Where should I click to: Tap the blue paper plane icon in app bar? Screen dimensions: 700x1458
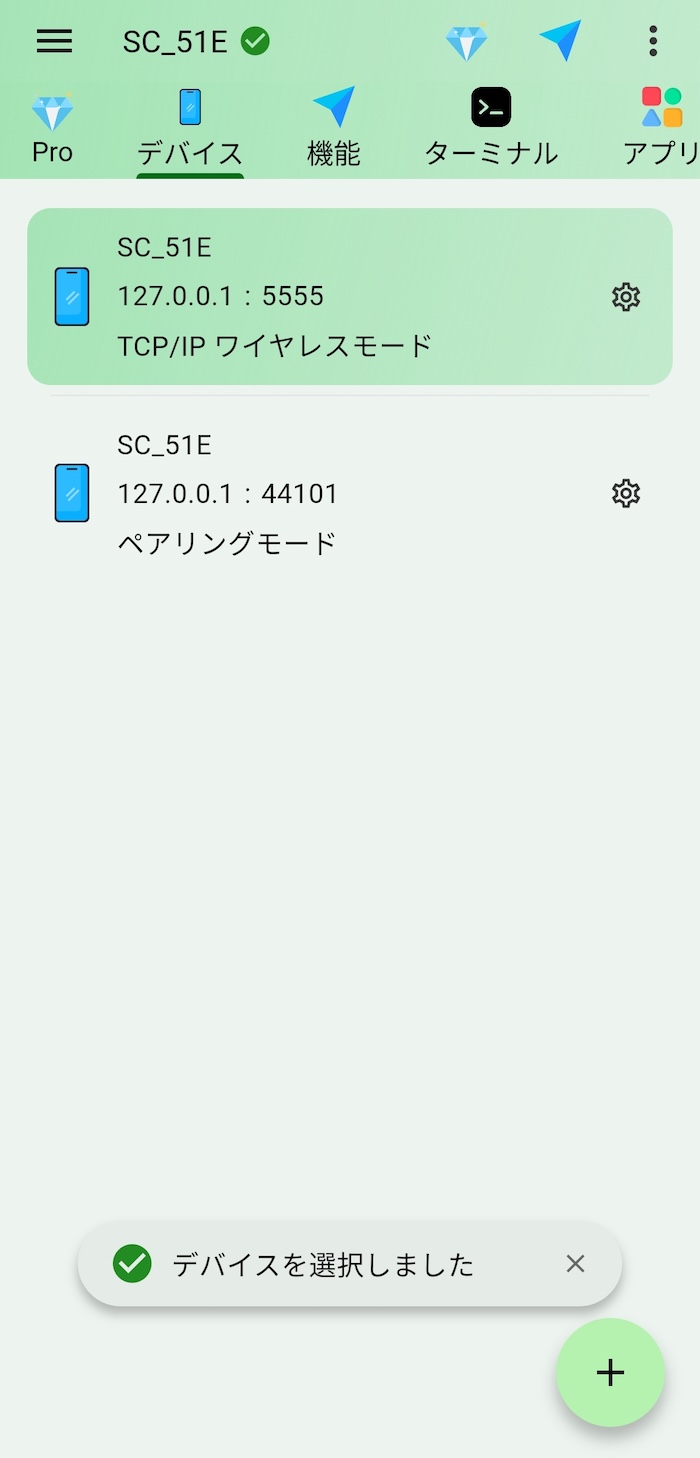(x=560, y=41)
